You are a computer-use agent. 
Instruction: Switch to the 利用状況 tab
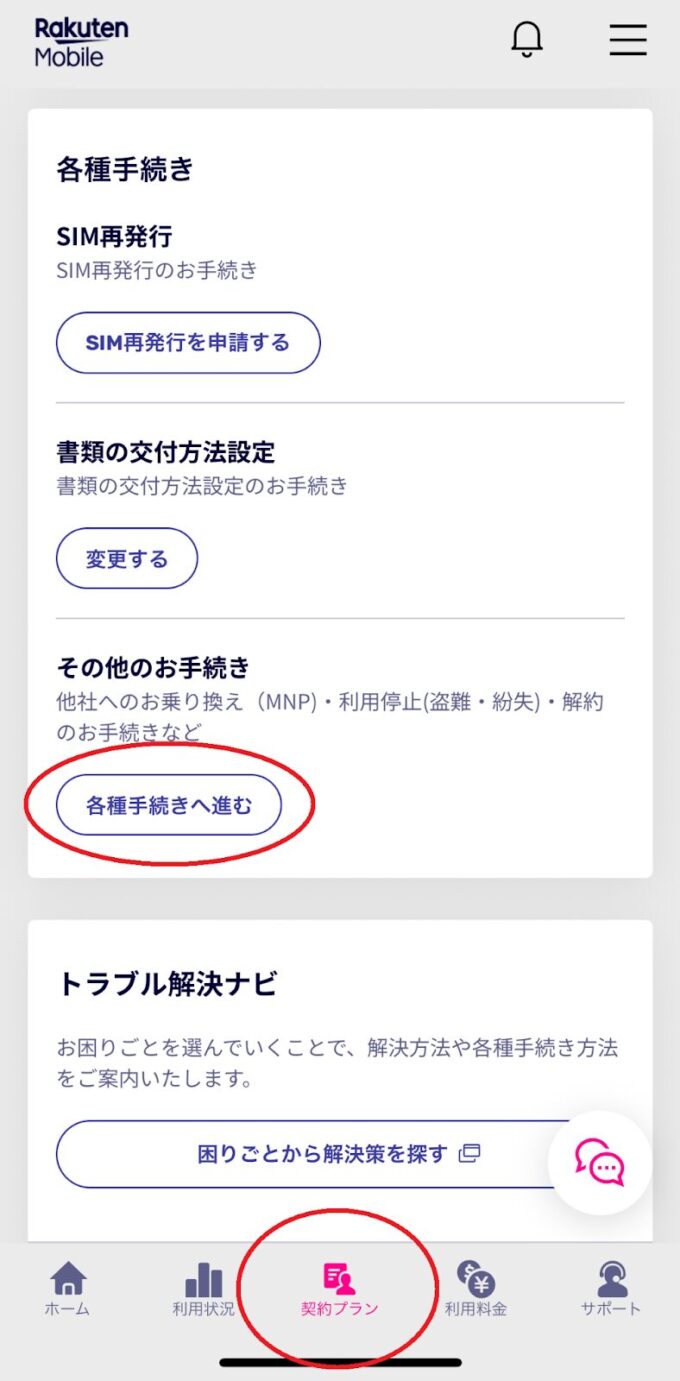pyautogui.click(x=203, y=1288)
